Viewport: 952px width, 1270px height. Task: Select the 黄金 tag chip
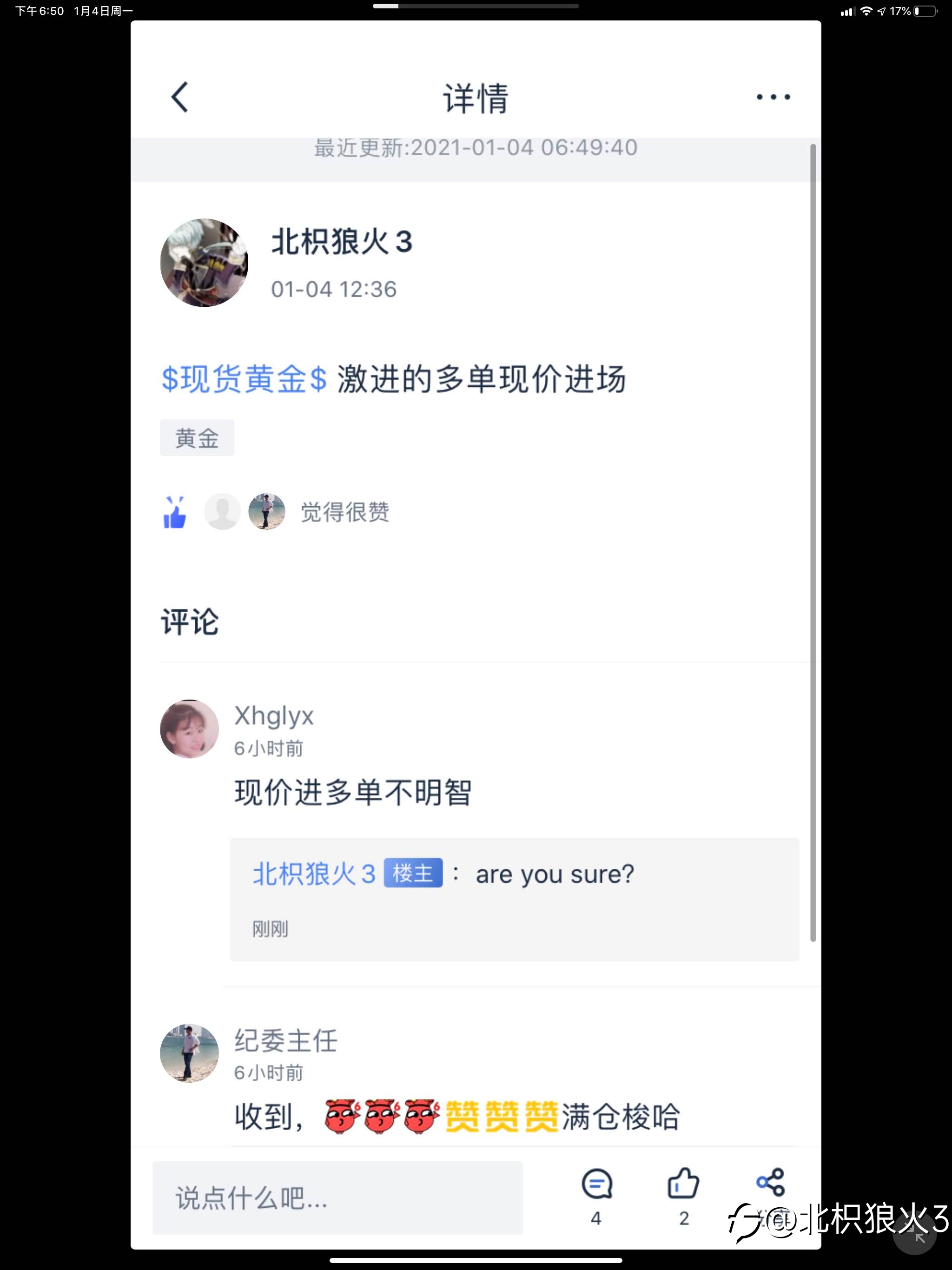(x=197, y=438)
